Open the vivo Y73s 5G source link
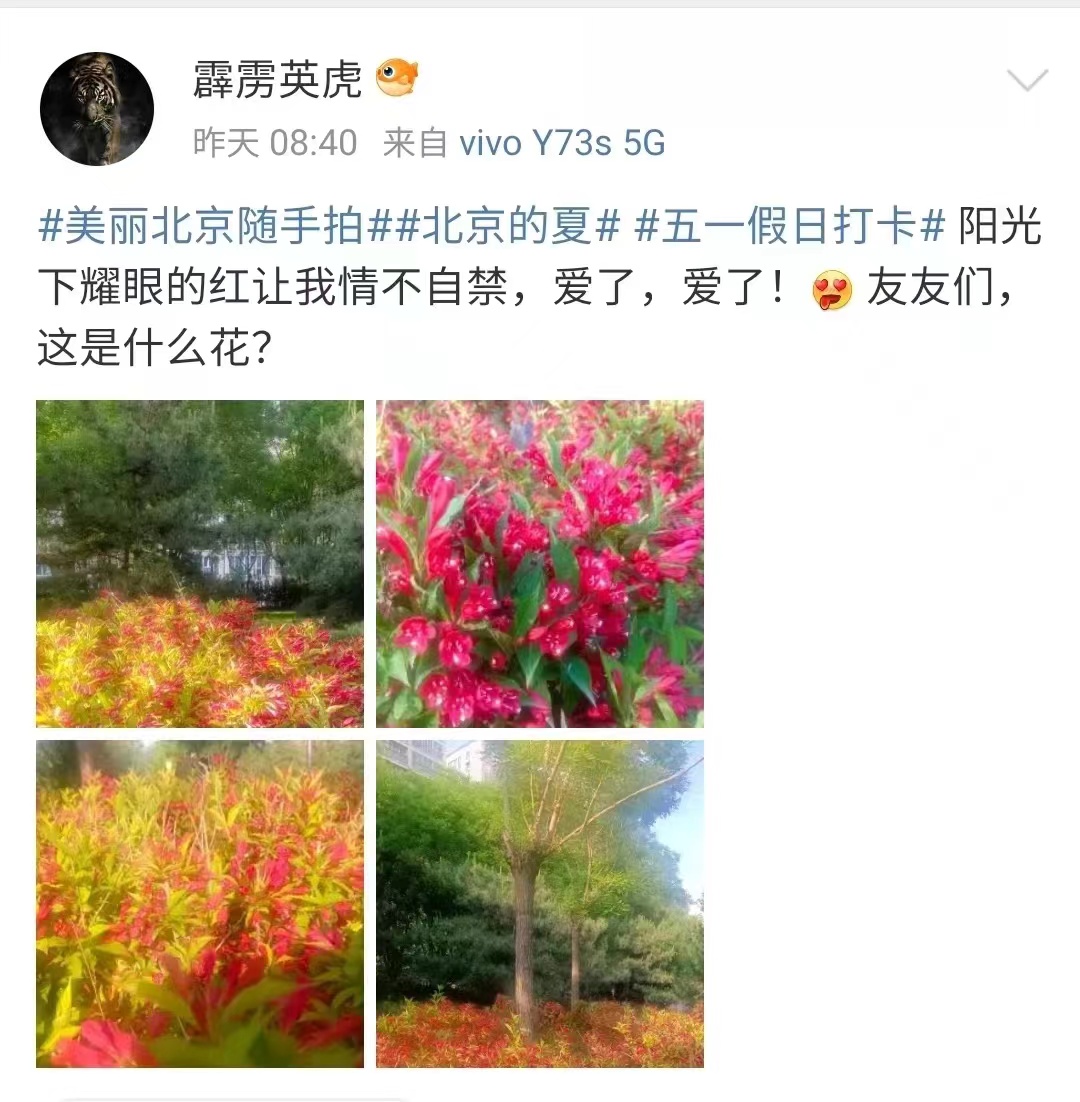 click(x=562, y=143)
